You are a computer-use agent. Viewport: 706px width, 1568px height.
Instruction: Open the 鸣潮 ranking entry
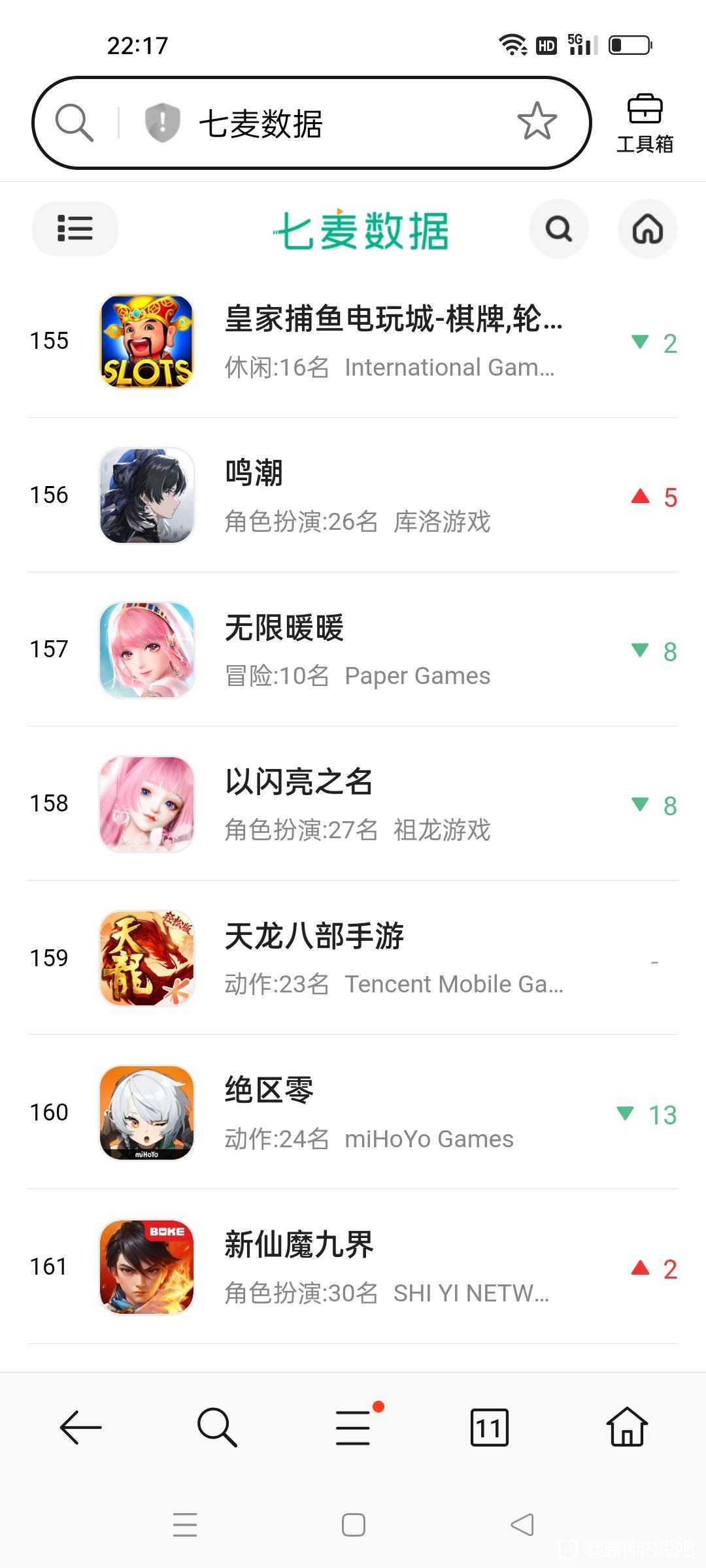click(353, 495)
